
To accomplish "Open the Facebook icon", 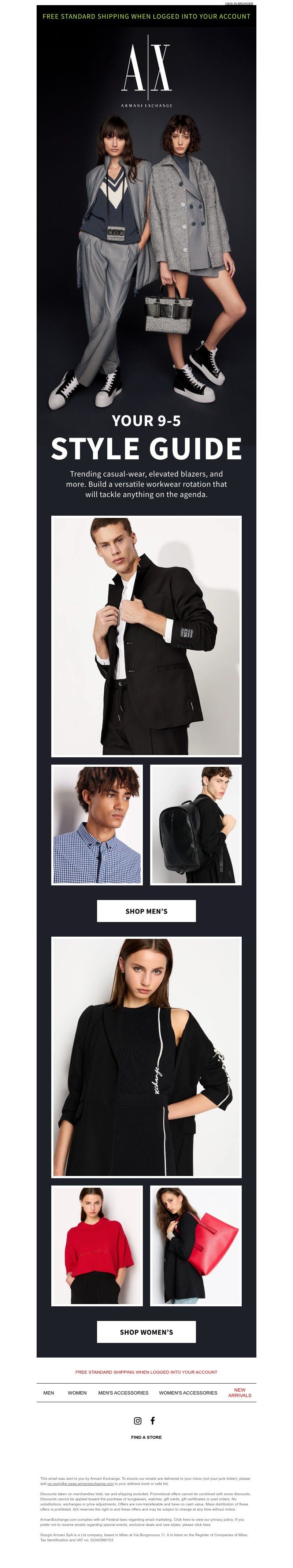I will pyautogui.click(x=153, y=1420).
